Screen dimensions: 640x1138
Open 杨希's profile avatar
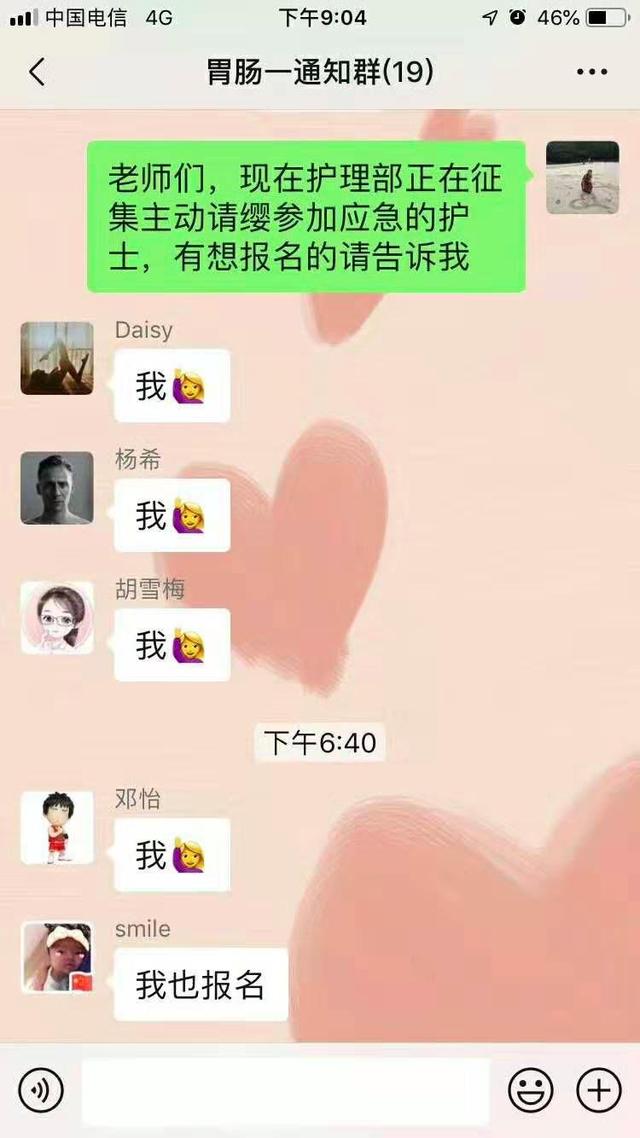pos(57,488)
